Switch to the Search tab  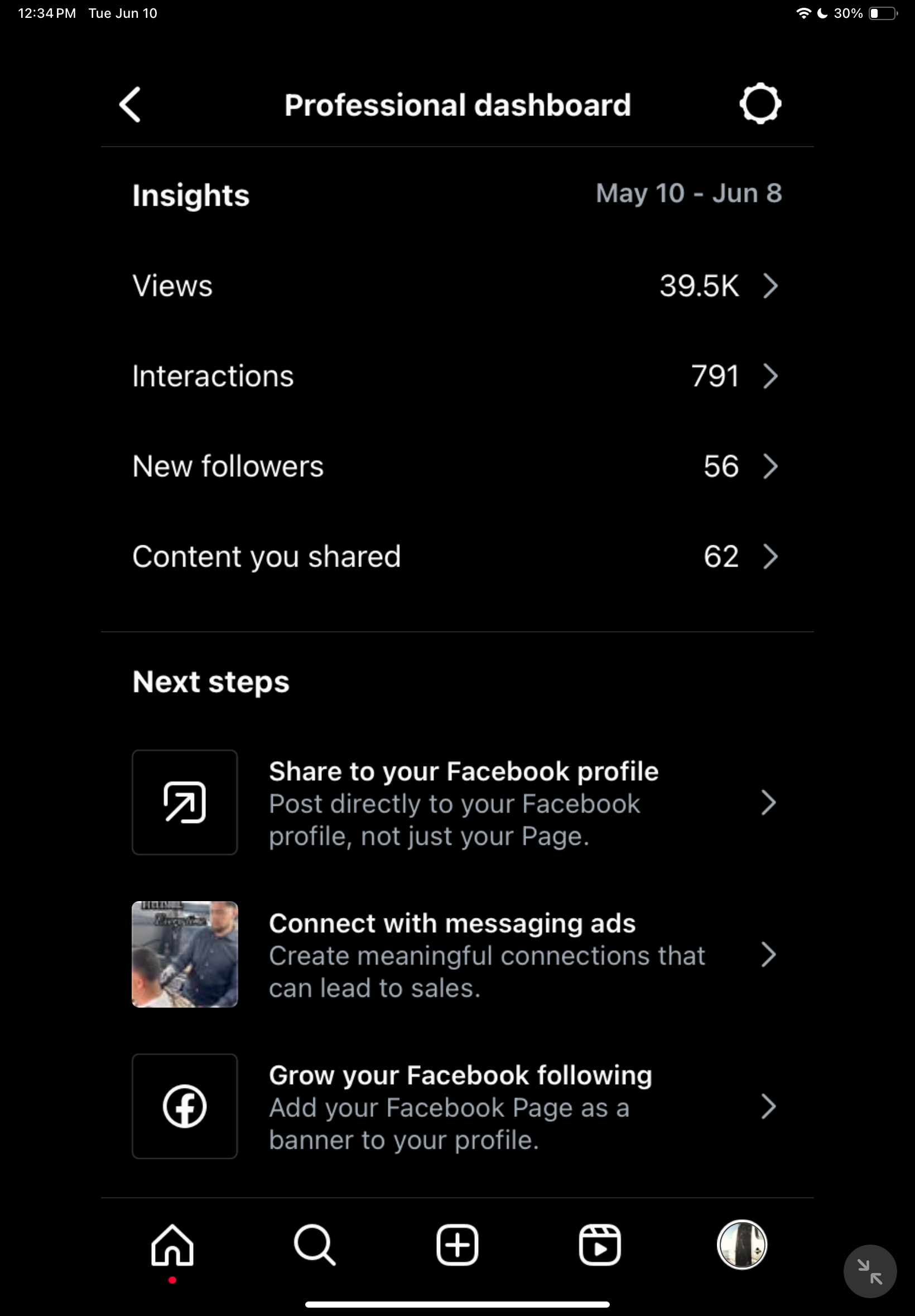314,1245
